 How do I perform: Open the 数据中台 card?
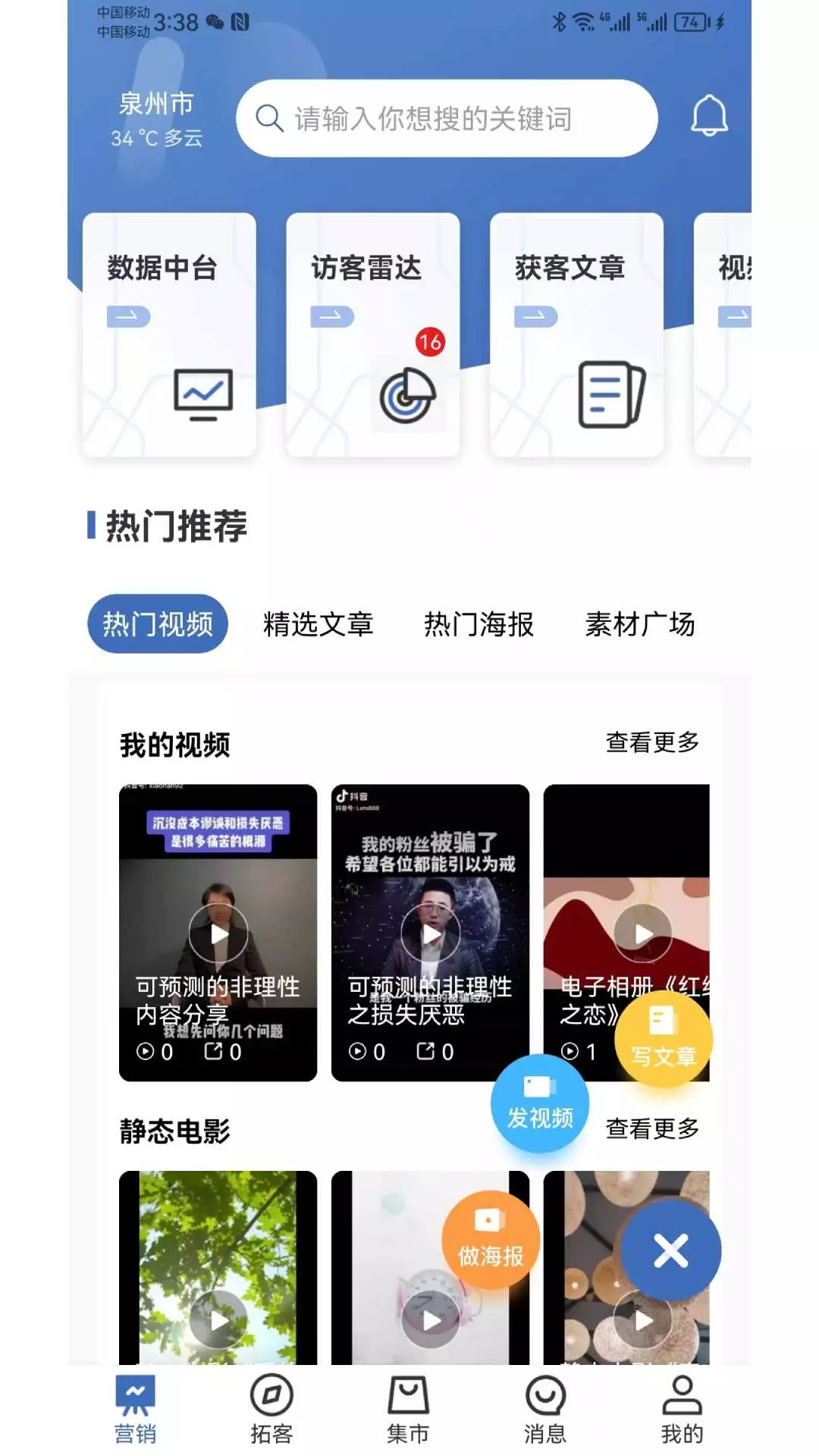[169, 334]
